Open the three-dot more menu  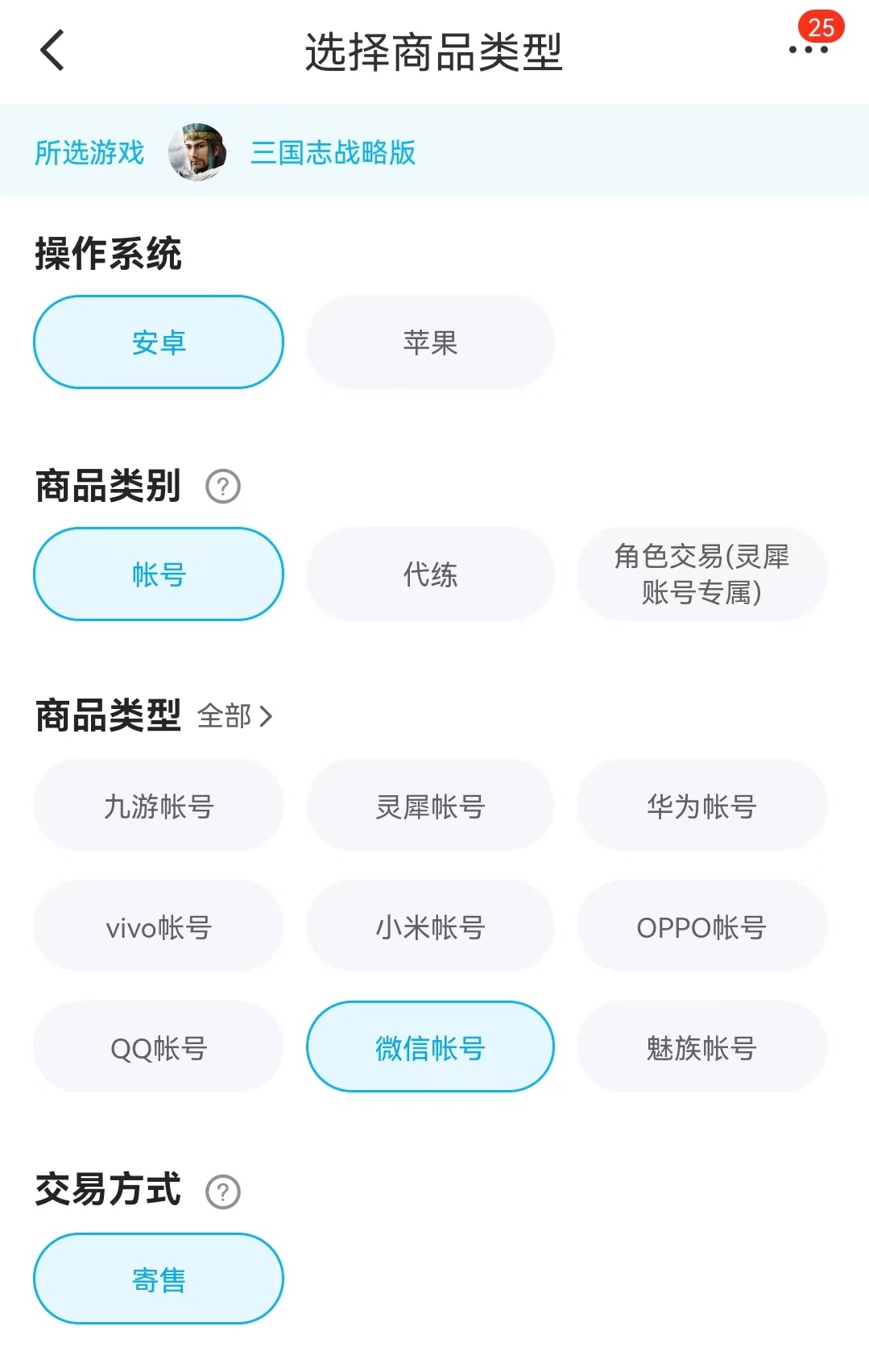(x=808, y=50)
